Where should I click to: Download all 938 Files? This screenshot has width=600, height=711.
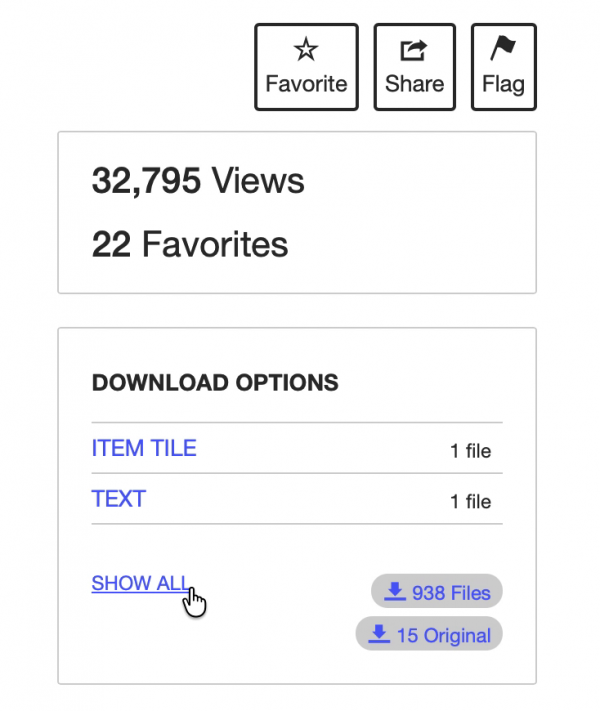pos(437,592)
